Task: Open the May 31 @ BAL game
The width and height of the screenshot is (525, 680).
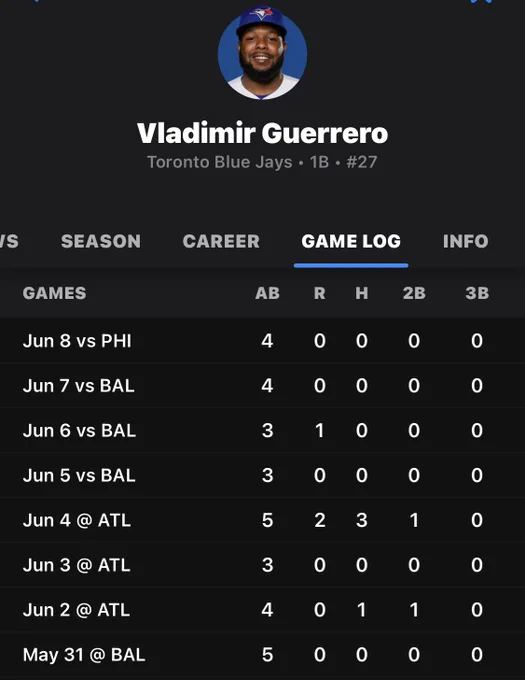Action: pyautogui.click(x=262, y=655)
